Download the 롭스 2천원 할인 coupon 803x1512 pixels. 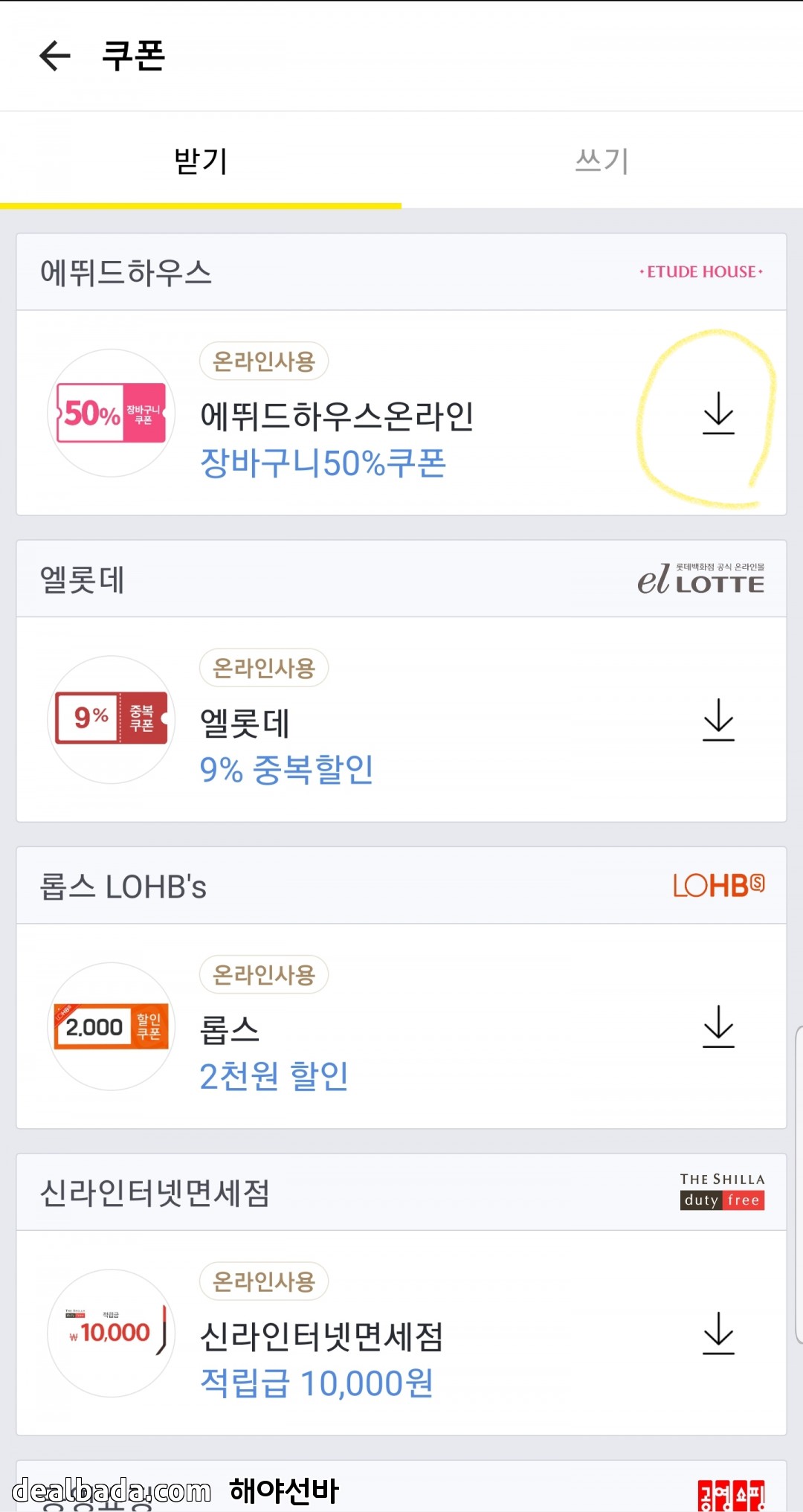point(718,1027)
